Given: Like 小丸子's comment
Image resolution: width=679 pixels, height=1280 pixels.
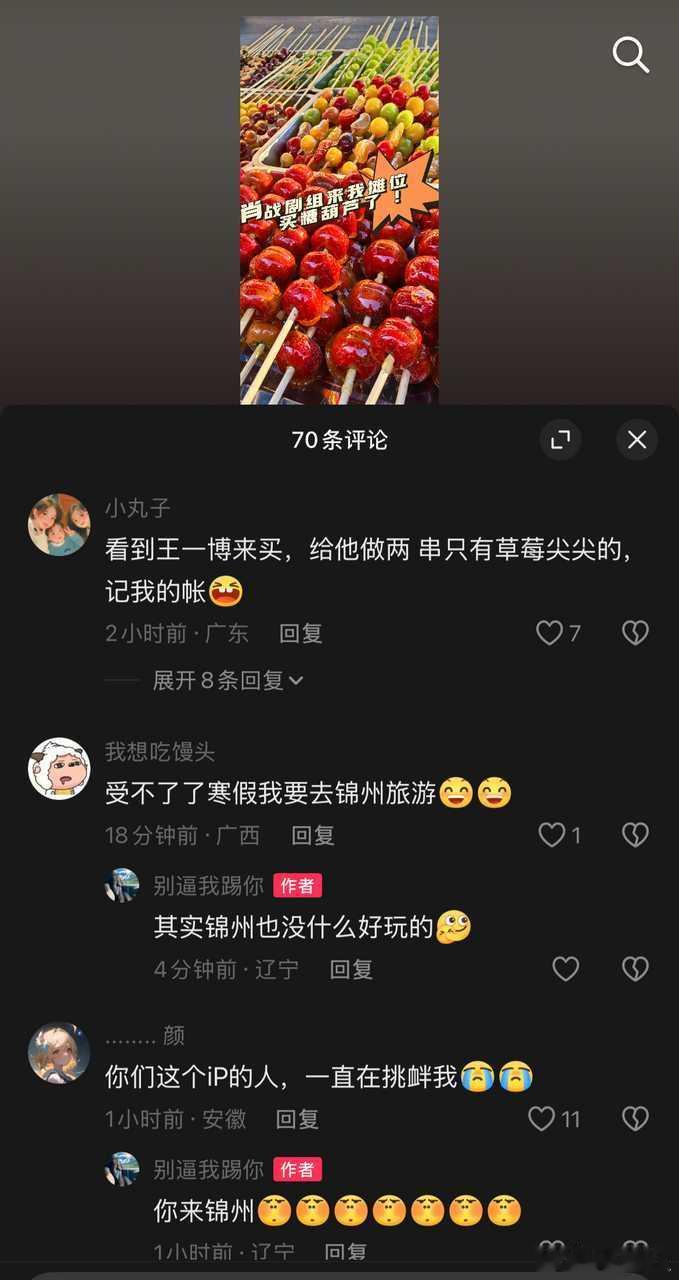Looking at the screenshot, I should [x=550, y=633].
